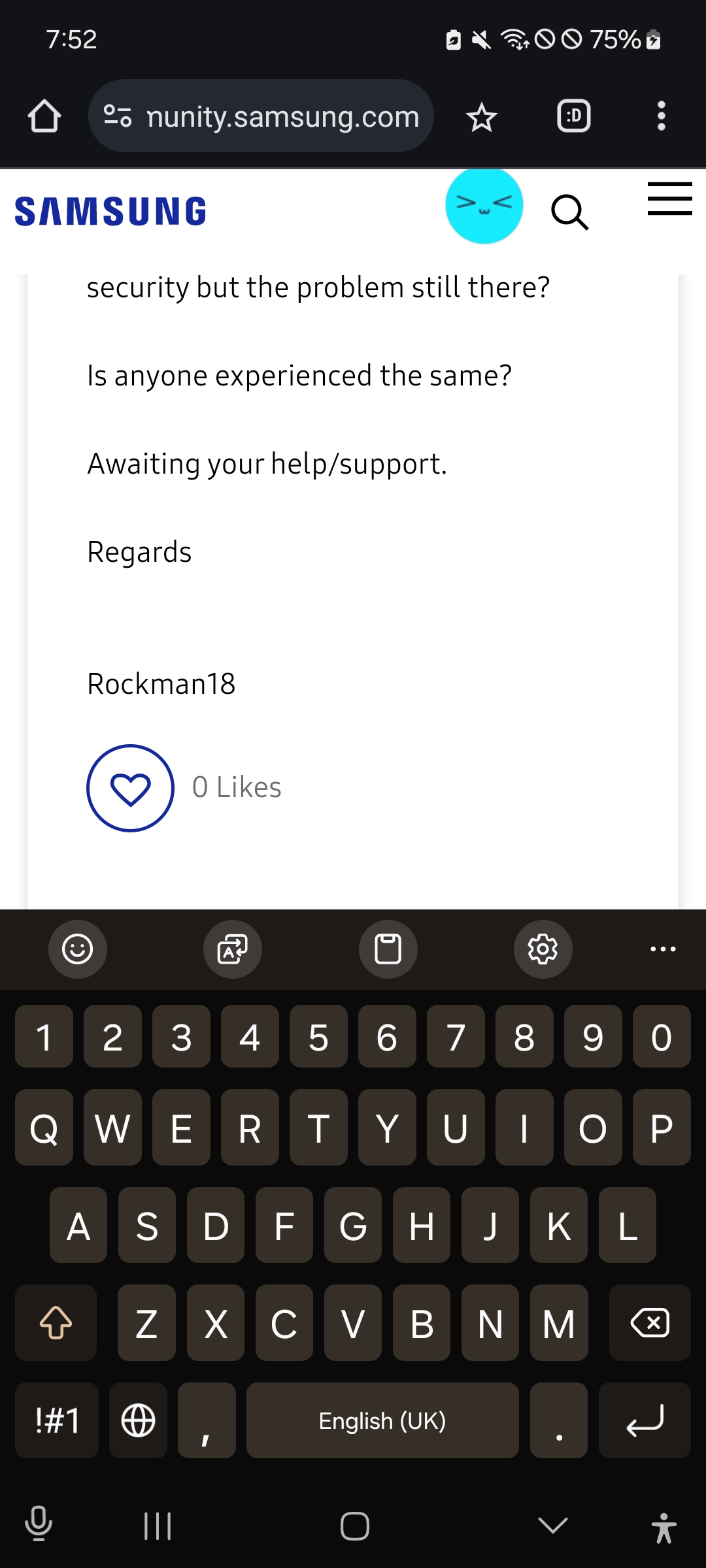Open the browser tab switcher
Image resolution: width=706 pixels, height=1568 pixels.
click(573, 116)
